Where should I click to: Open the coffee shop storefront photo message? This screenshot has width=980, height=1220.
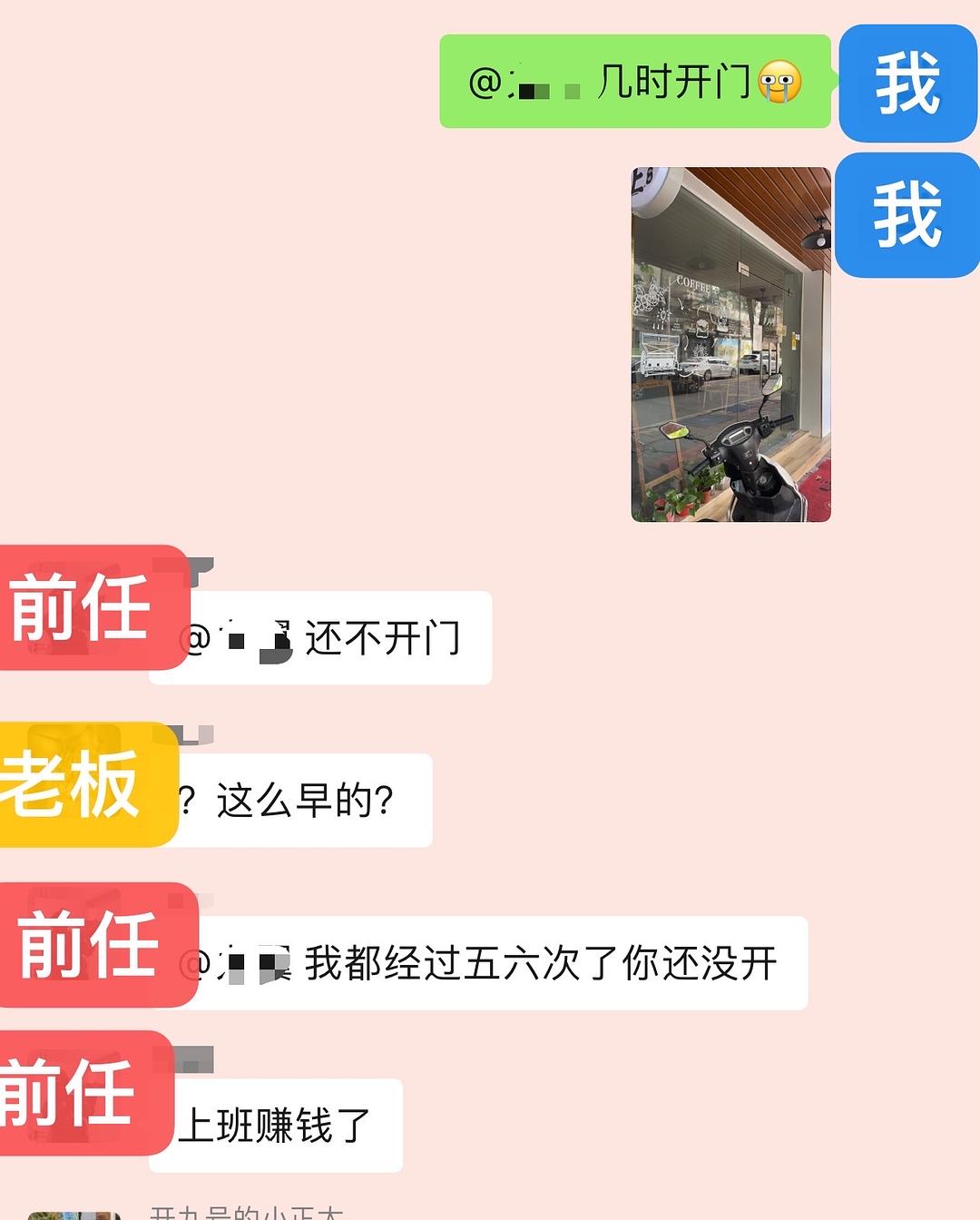pos(730,344)
